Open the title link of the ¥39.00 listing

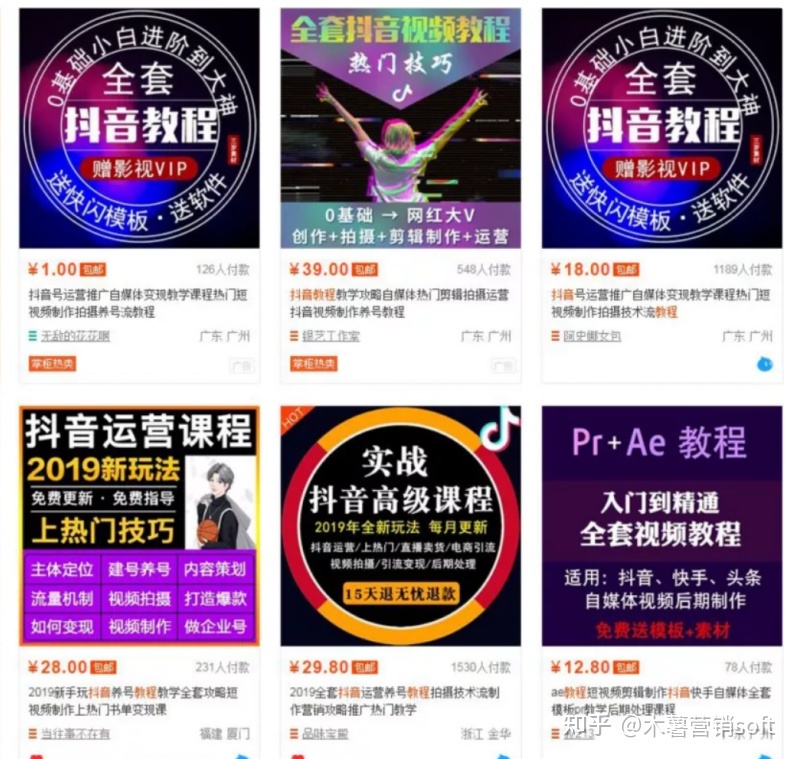[x=399, y=303]
